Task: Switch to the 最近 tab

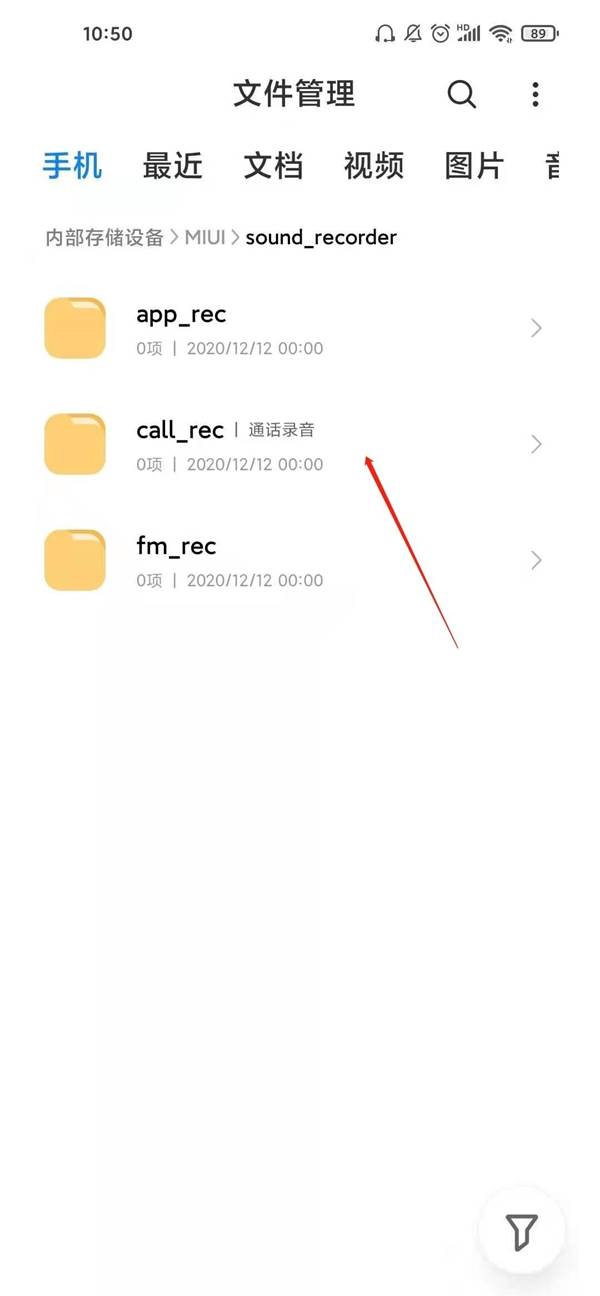Action: click(172, 165)
